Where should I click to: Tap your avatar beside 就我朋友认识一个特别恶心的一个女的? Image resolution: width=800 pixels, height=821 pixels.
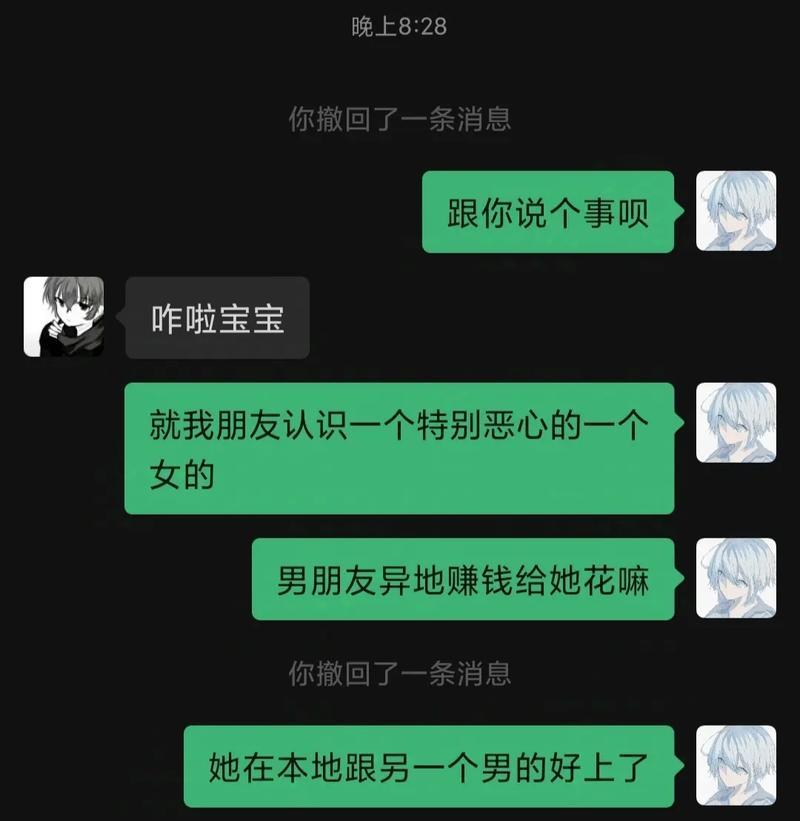pyautogui.click(x=736, y=422)
